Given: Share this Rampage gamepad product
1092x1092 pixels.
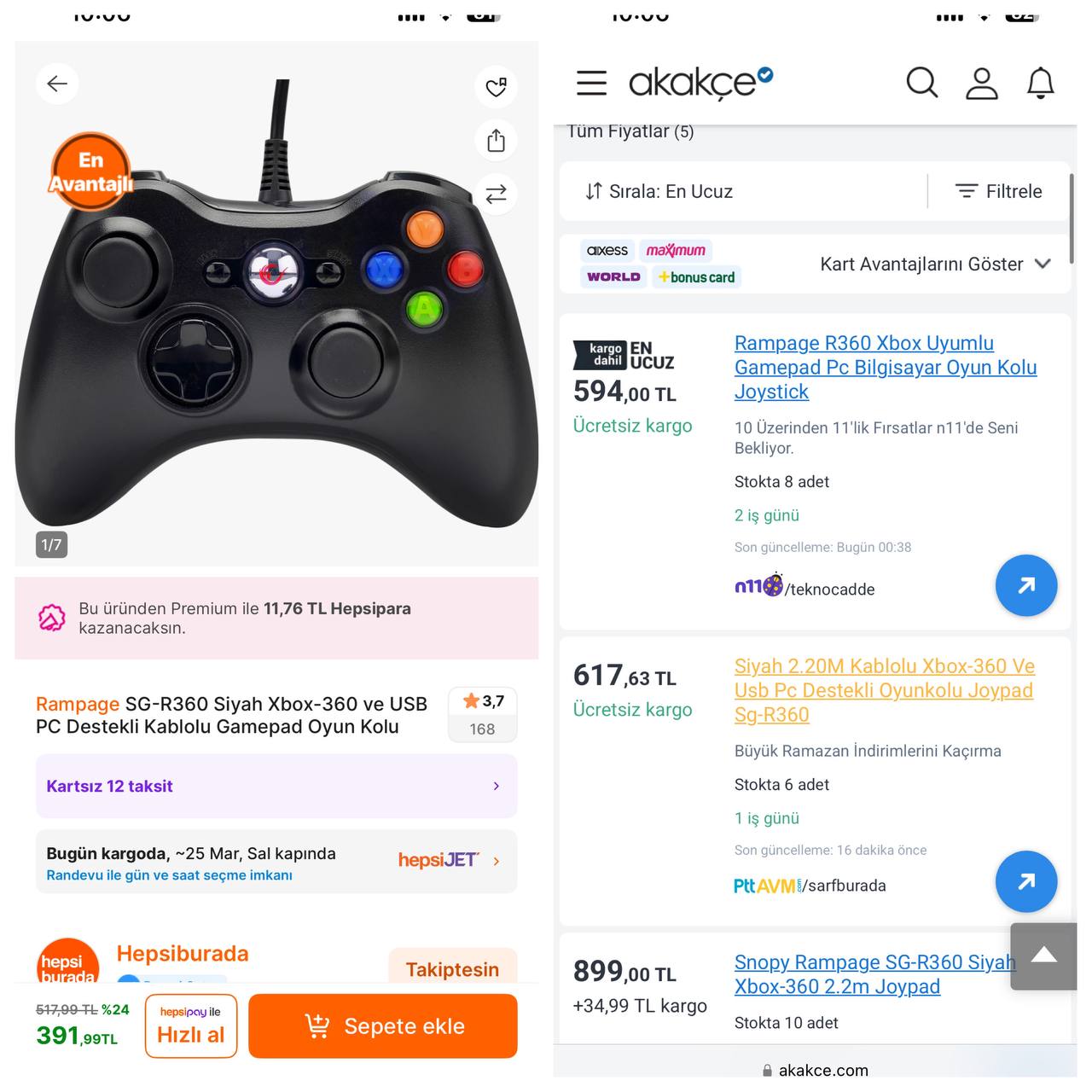Looking at the screenshot, I should point(496,140).
